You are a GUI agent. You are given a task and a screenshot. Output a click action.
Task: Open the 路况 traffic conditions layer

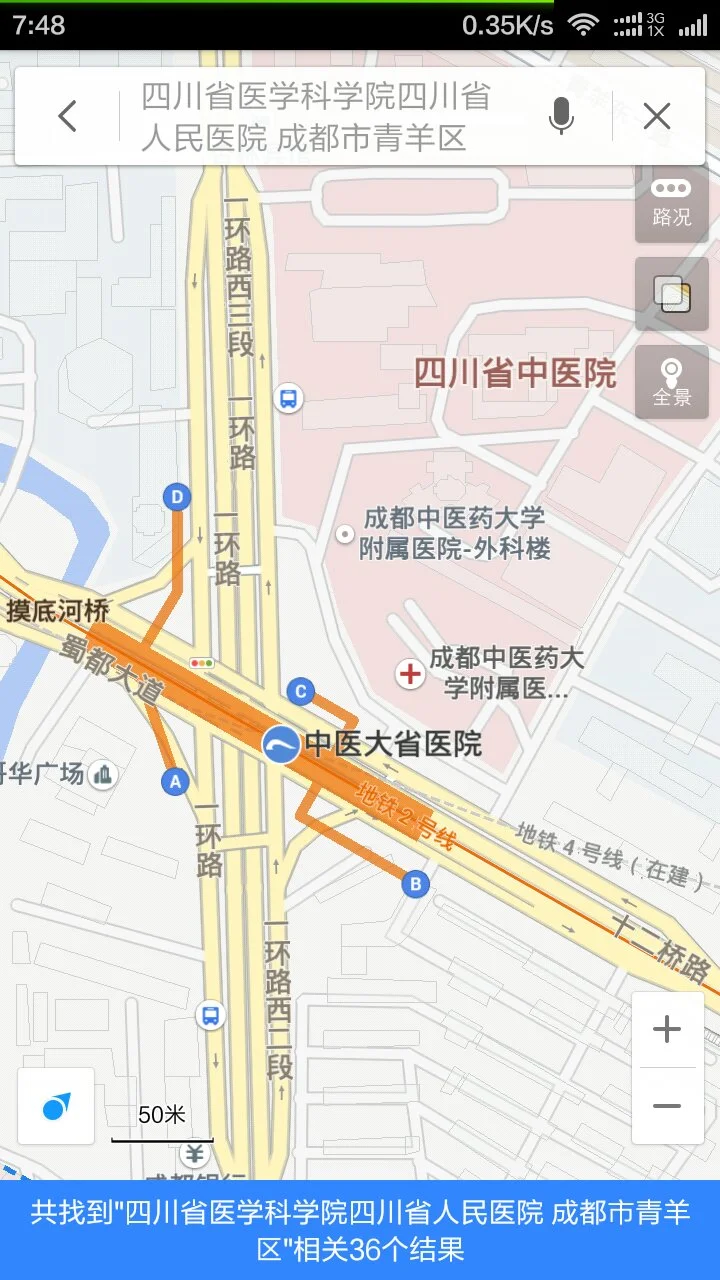[x=671, y=207]
